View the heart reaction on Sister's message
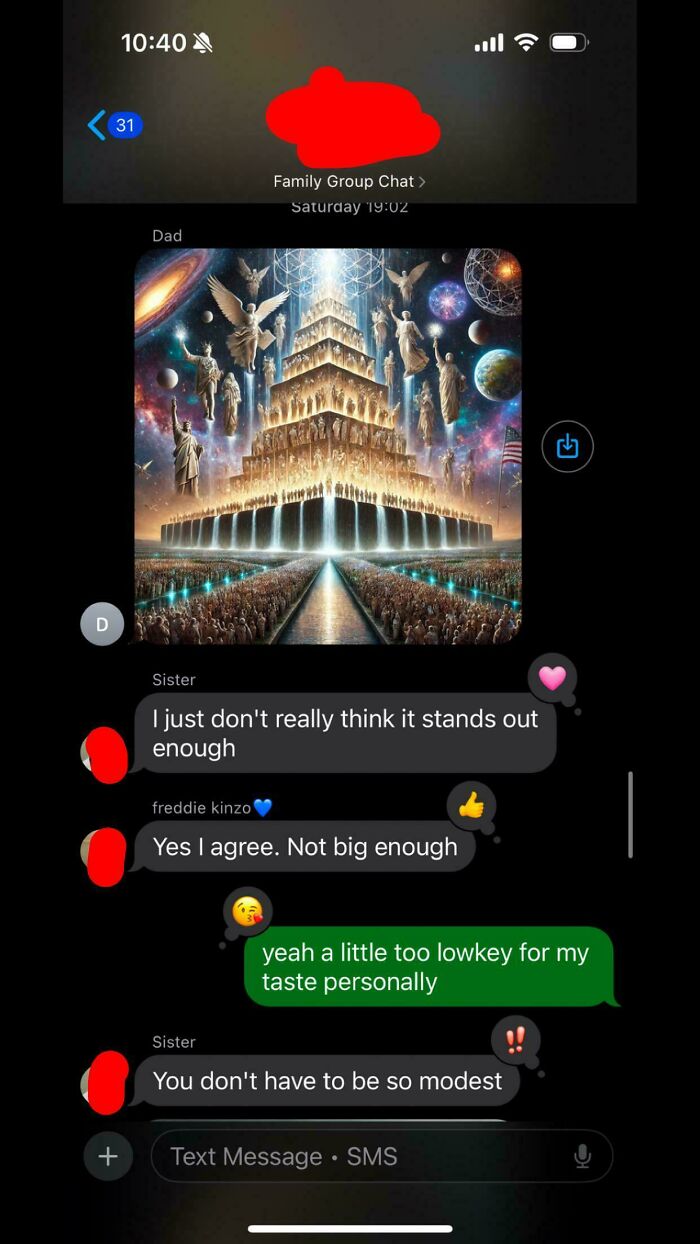700x1244 pixels. click(x=552, y=679)
